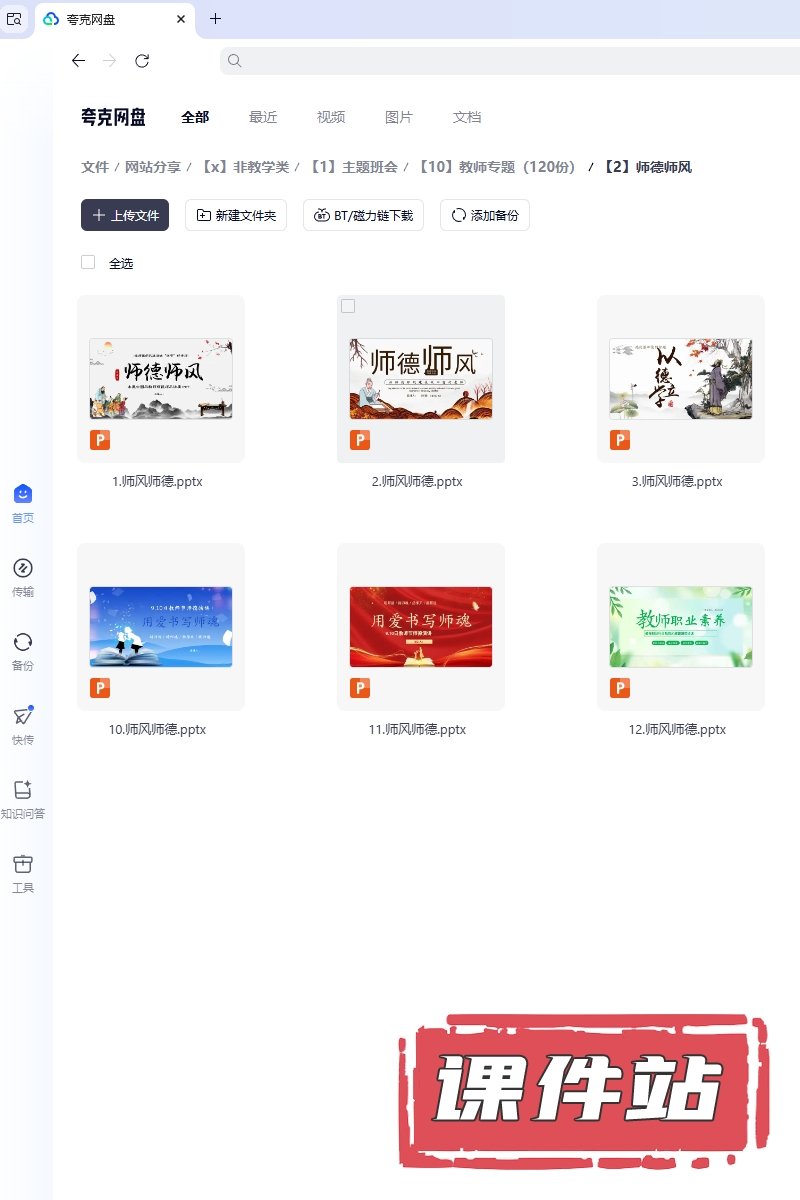
Task: Open a new browser tab
Action: tap(215, 19)
